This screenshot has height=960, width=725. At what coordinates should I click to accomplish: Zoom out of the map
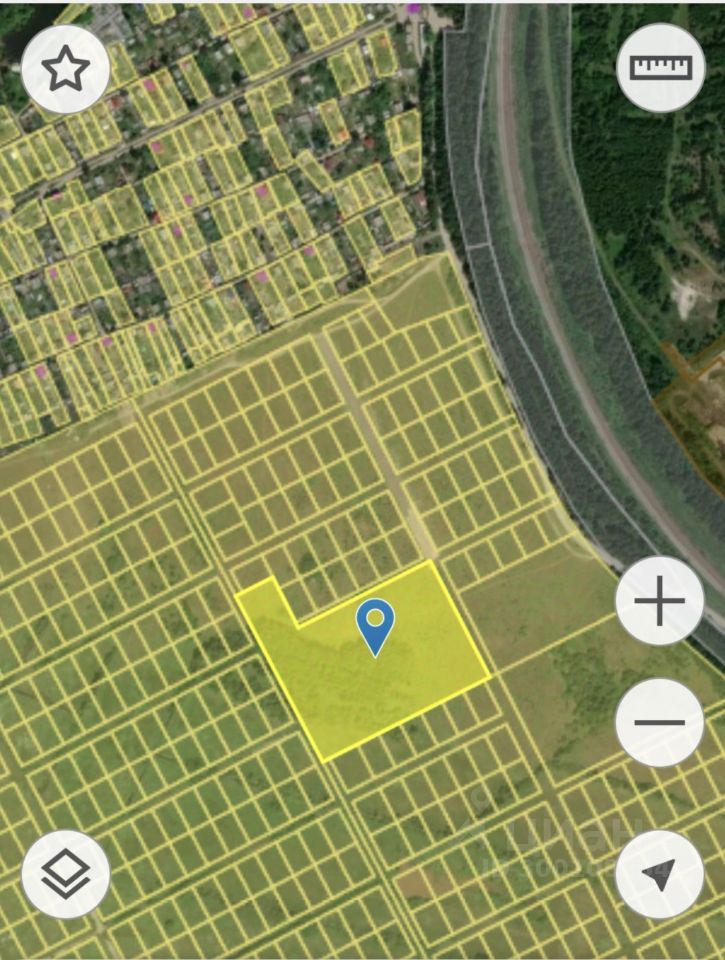pos(660,722)
